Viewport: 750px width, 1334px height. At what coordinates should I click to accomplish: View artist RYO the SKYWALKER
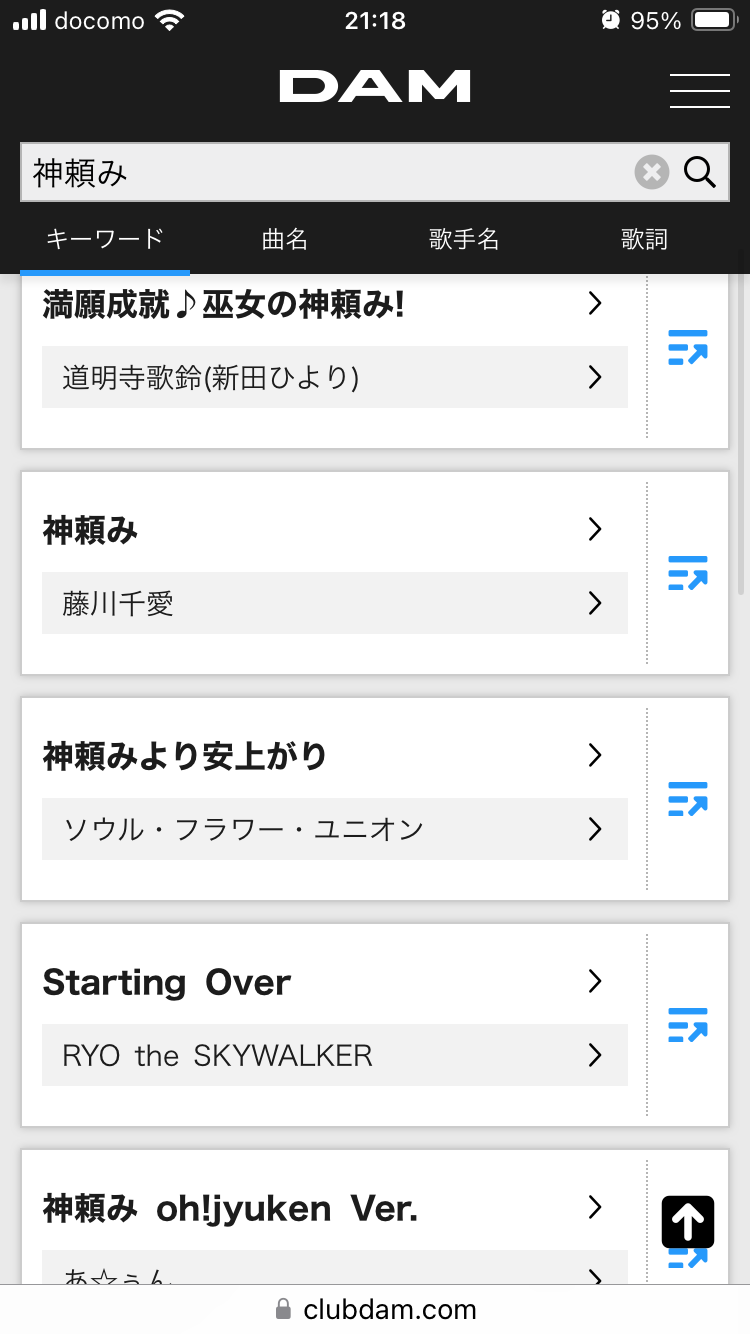(334, 1055)
